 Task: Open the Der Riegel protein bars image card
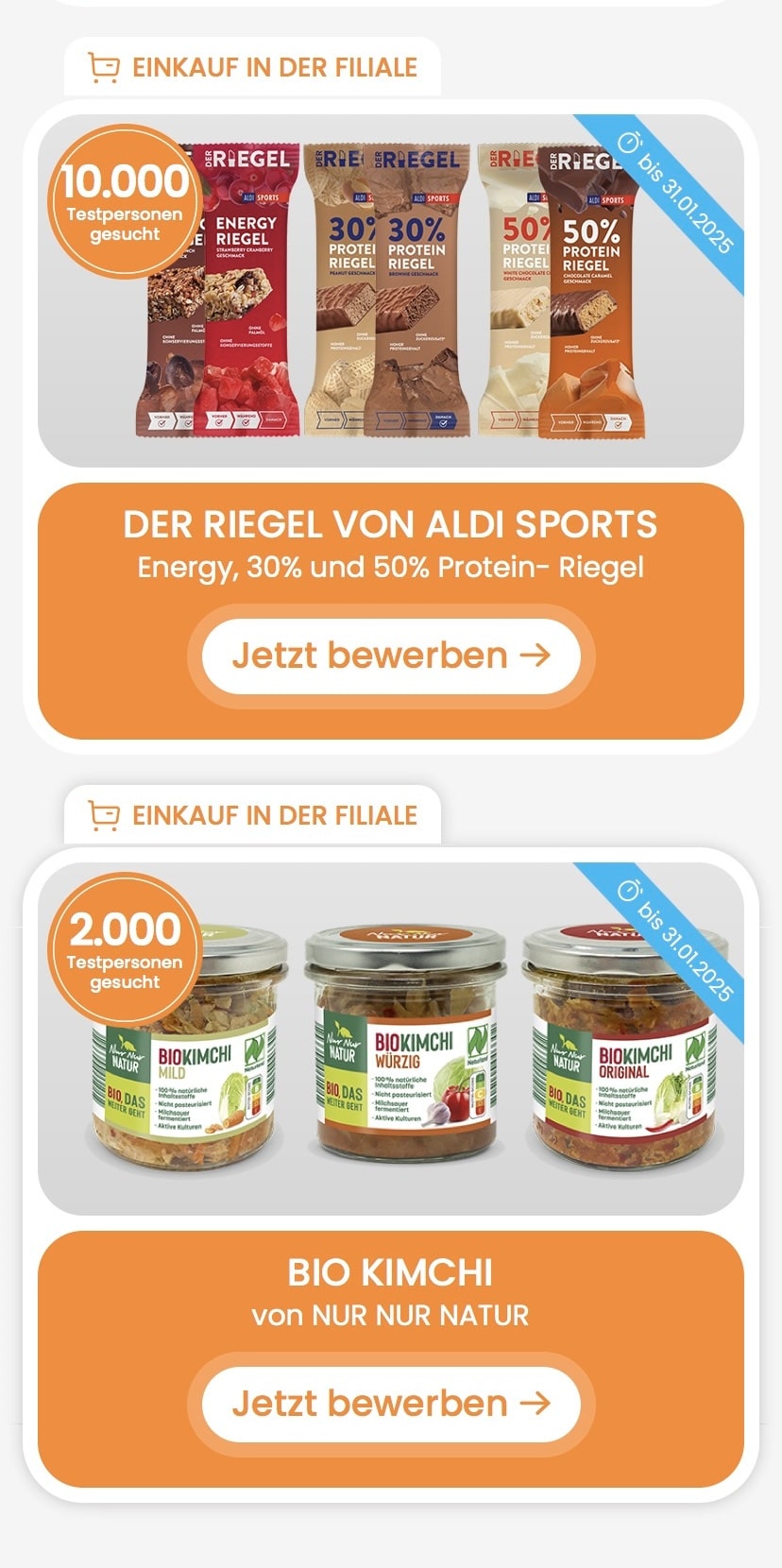click(391, 291)
